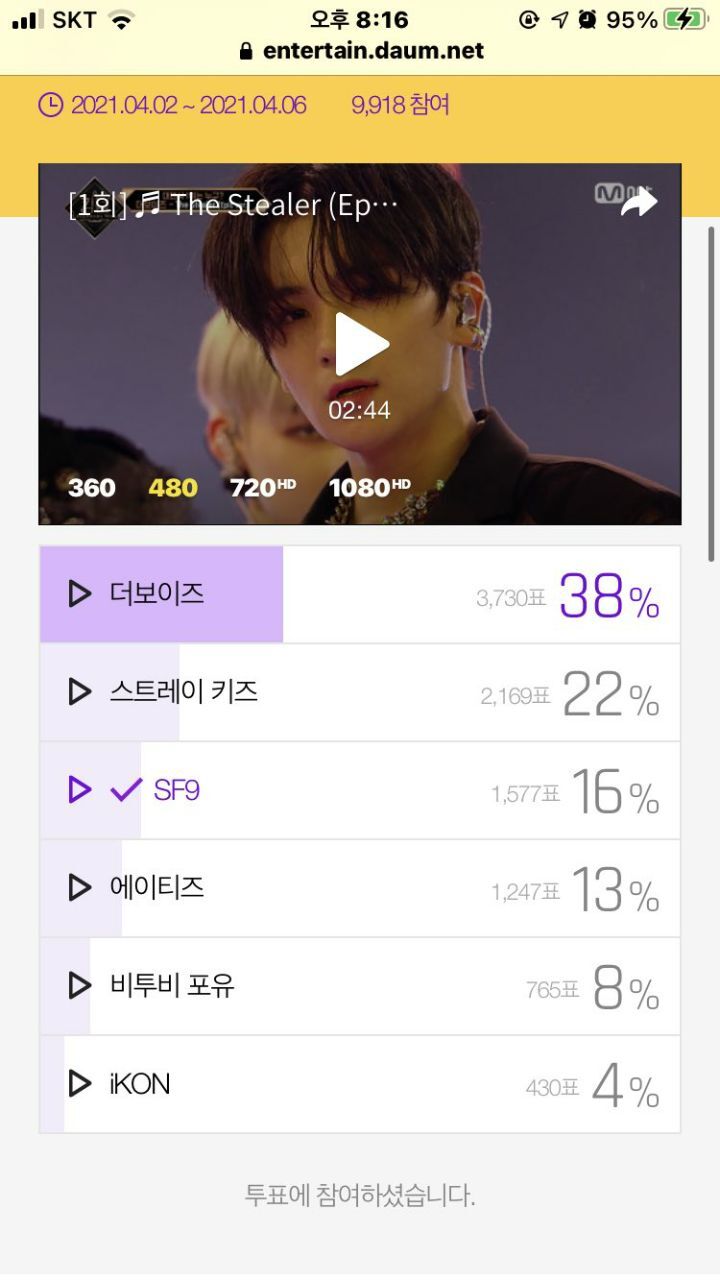Screen dimensions: 720x1281
Task: Play The Stealer video
Action: 360,344
